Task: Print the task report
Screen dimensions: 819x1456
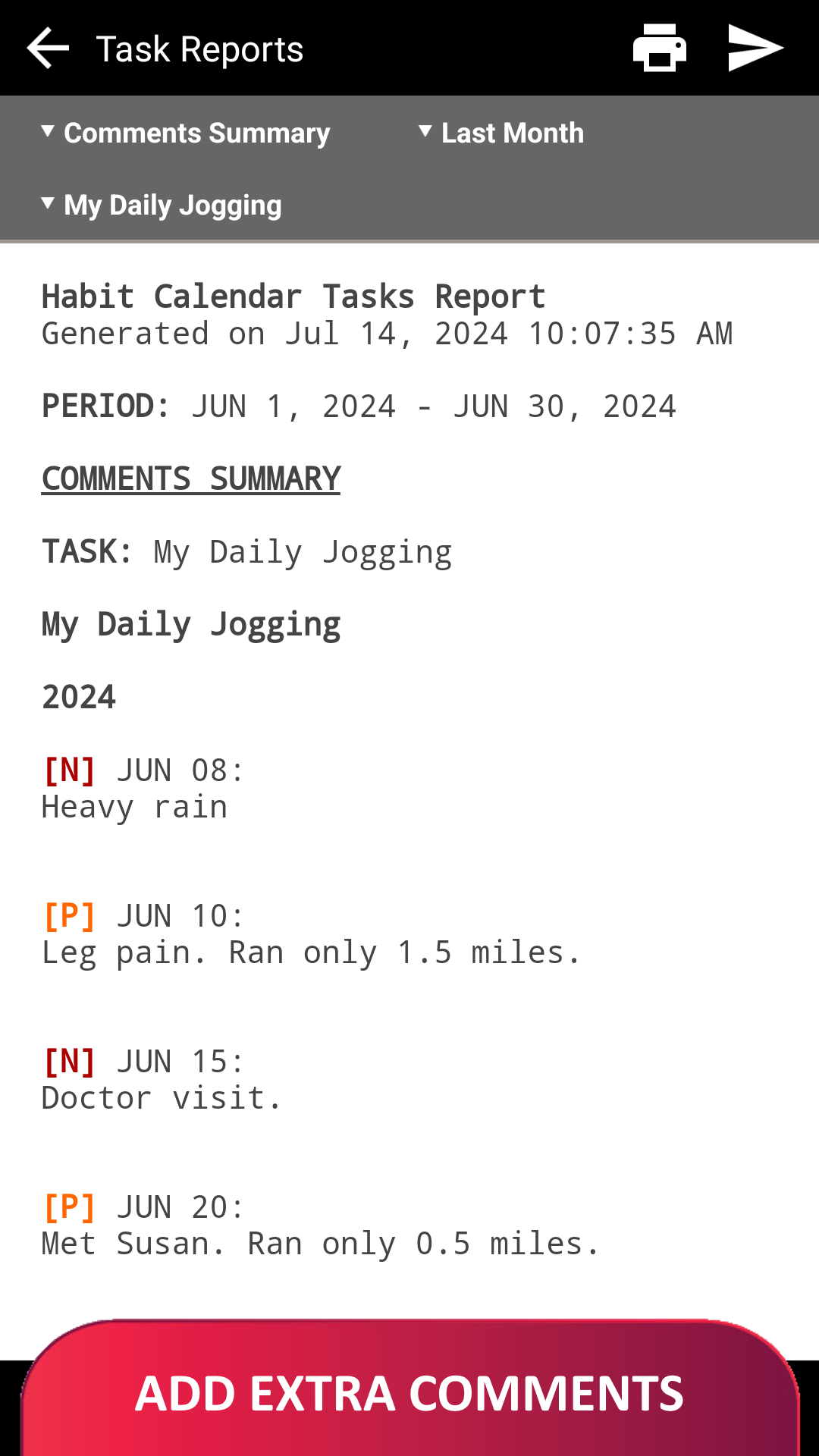Action: pos(659,49)
